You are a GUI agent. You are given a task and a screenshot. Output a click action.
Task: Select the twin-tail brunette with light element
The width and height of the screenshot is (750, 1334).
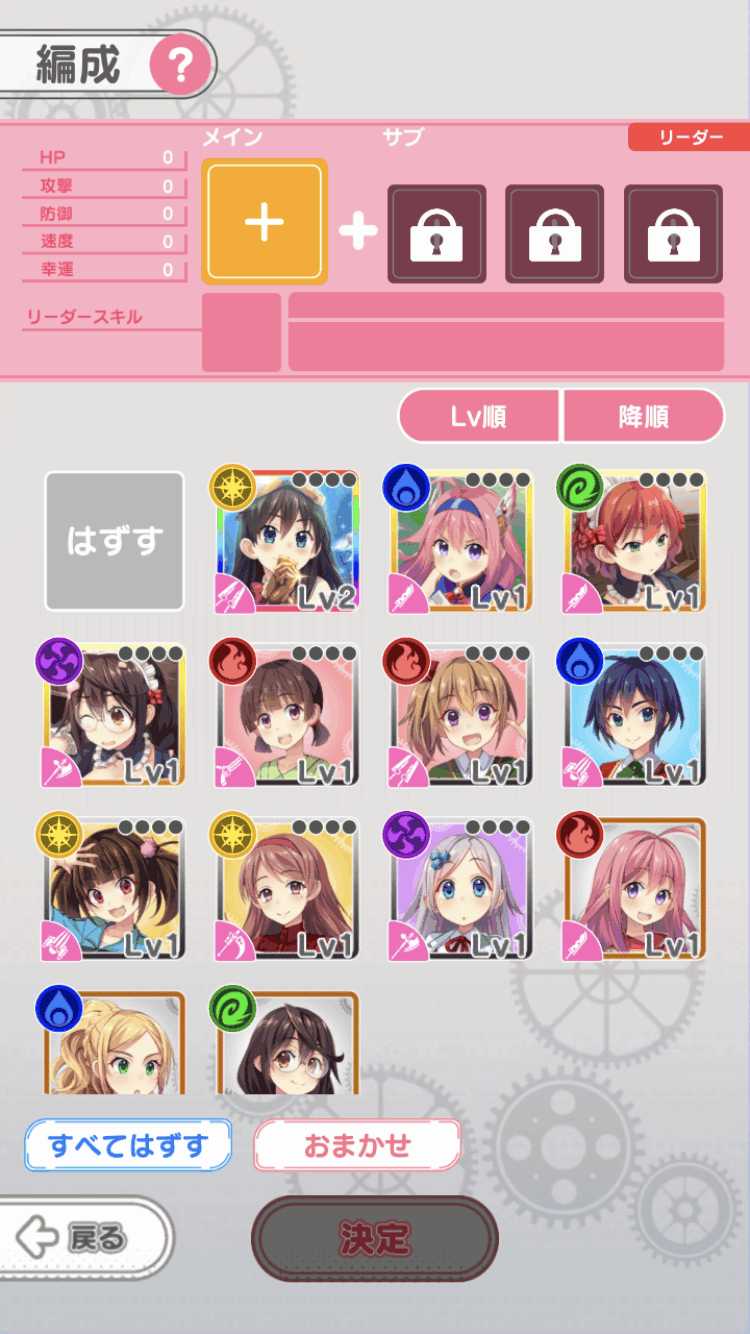[114, 889]
